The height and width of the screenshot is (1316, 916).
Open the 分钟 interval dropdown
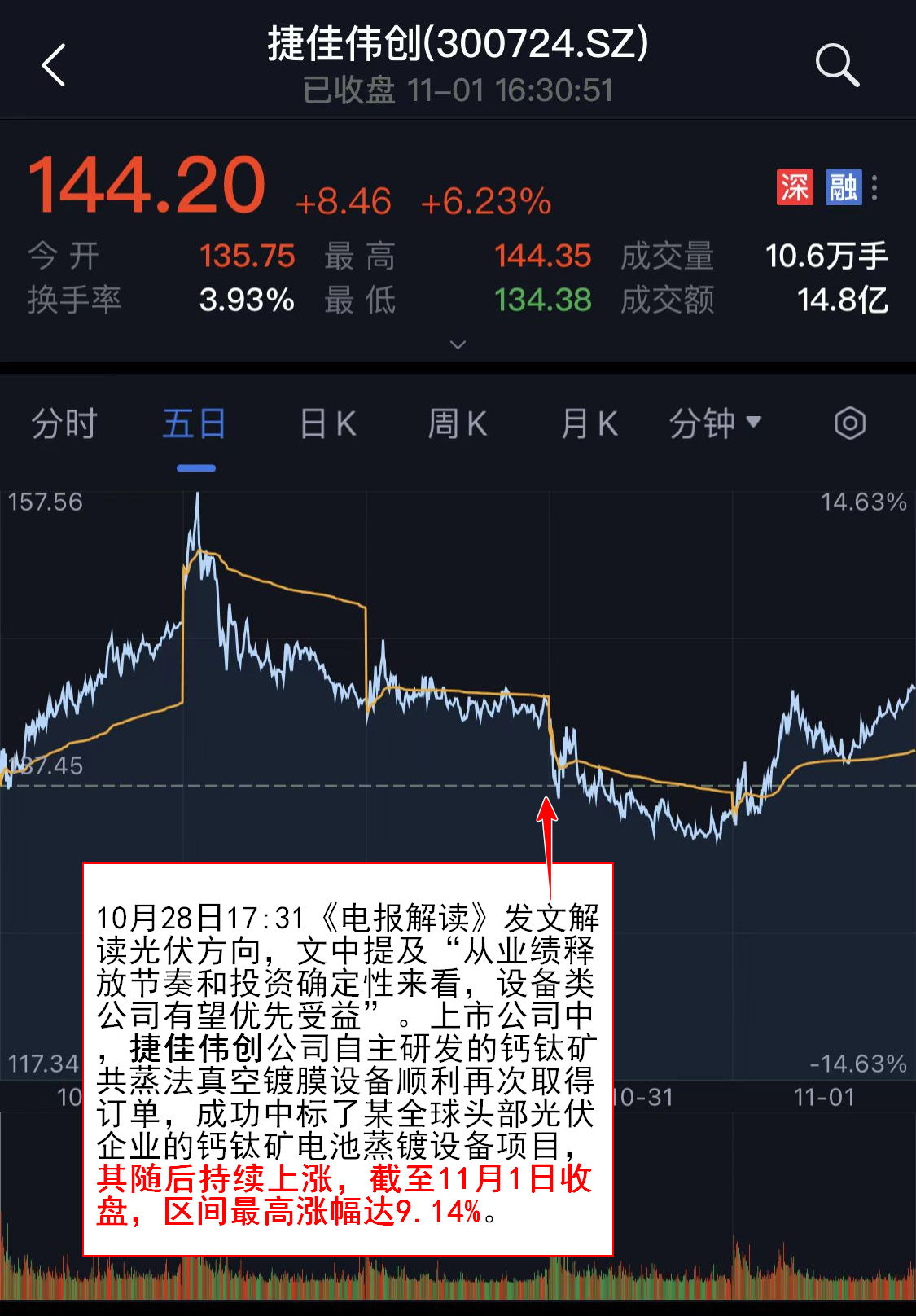(715, 424)
